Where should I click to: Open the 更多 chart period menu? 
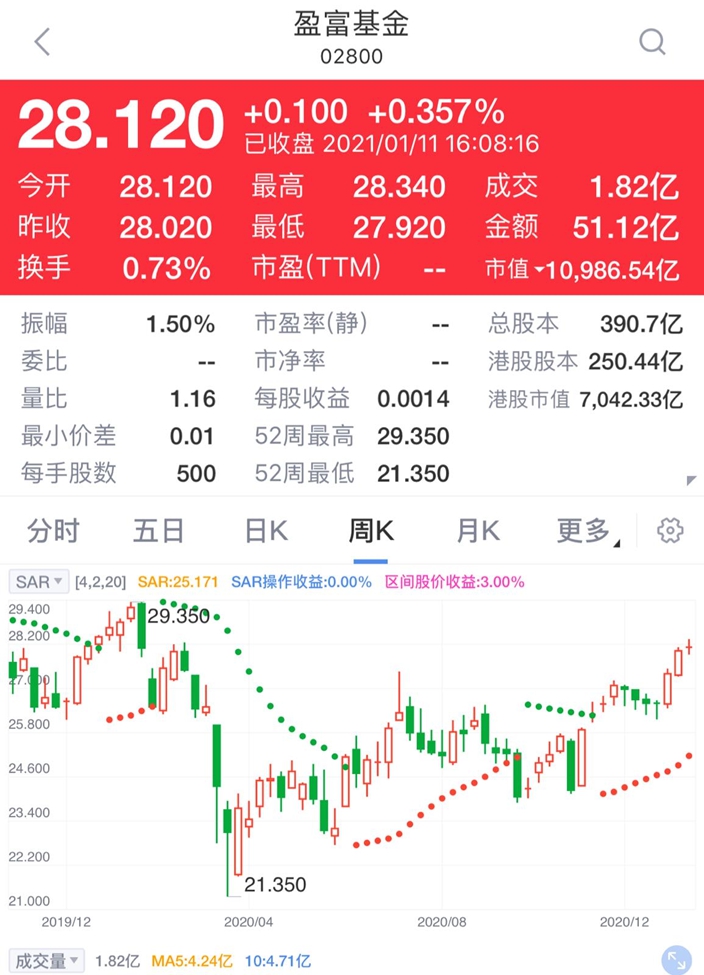(587, 531)
